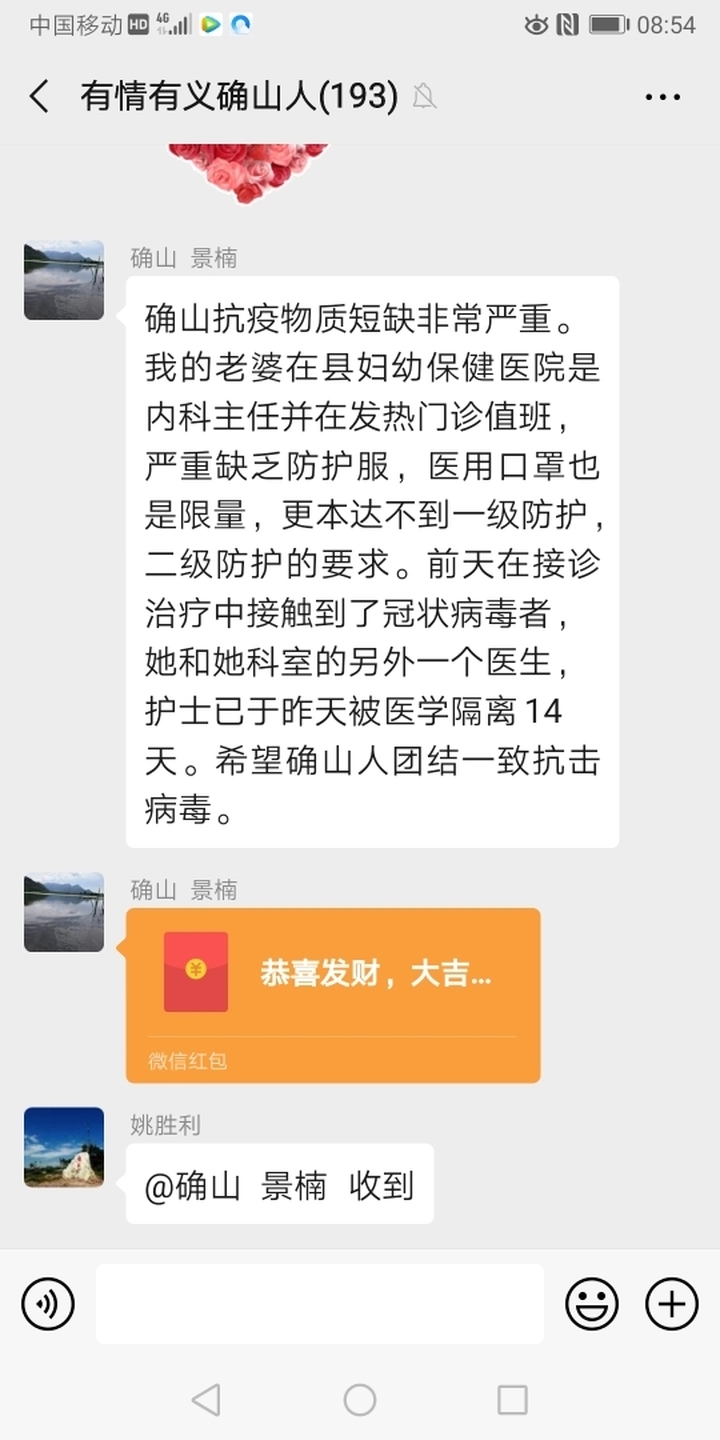Tap the battery indicator icon

(606, 30)
